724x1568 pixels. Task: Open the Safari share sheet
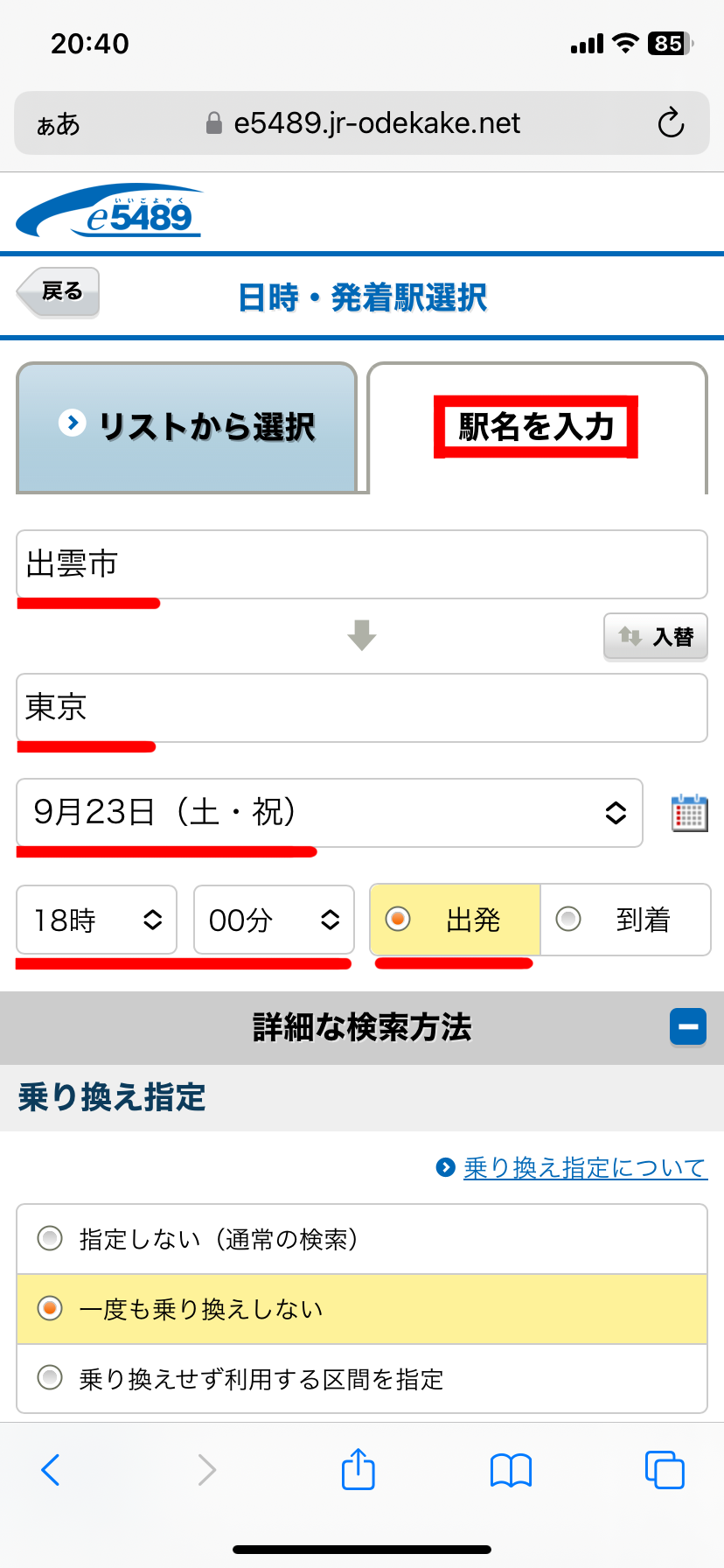pyautogui.click(x=358, y=1469)
